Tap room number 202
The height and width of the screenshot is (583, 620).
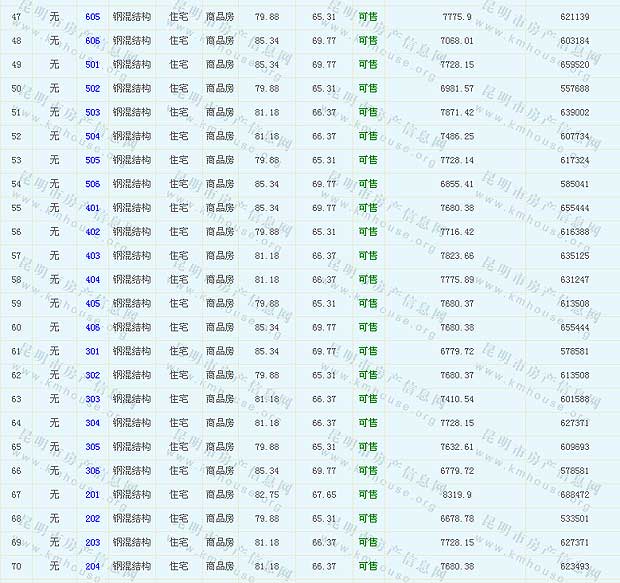point(93,519)
